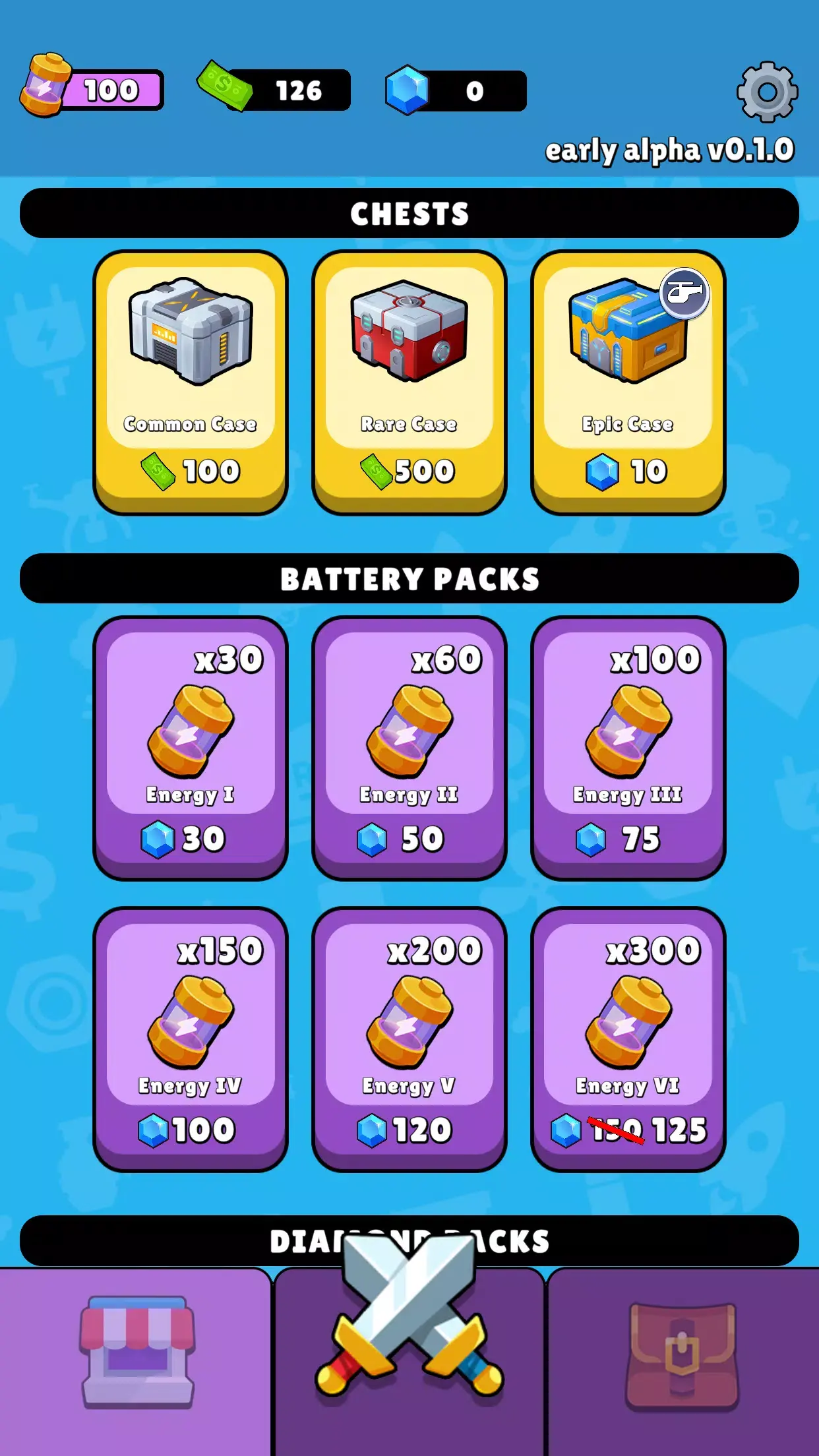Choose the Energy IV pack x150
Screen dimensions: 819x1456
191,1039
